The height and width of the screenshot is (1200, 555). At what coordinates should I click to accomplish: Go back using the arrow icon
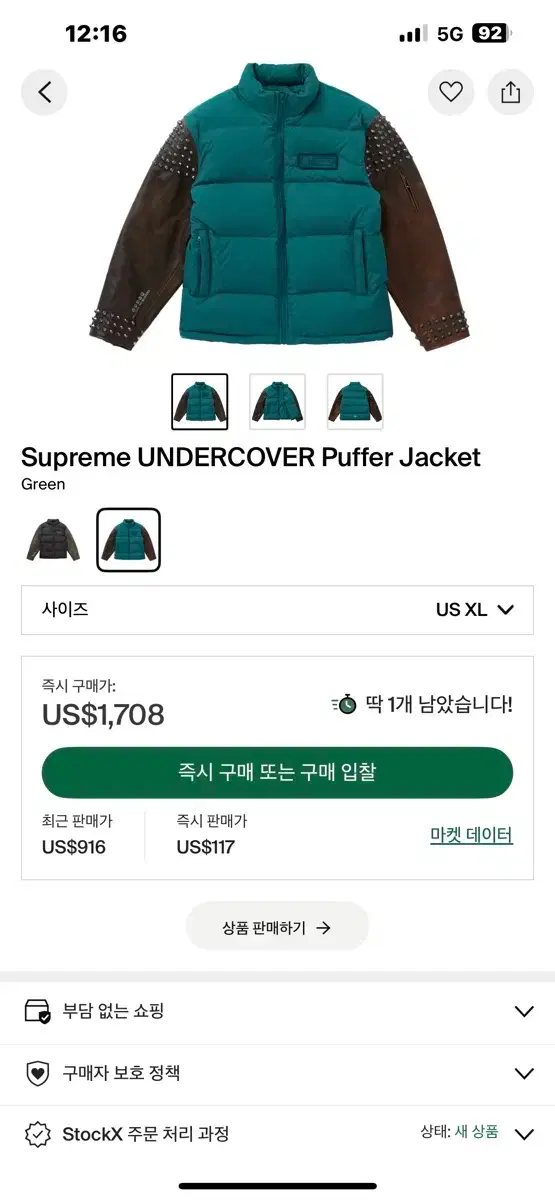click(45, 92)
